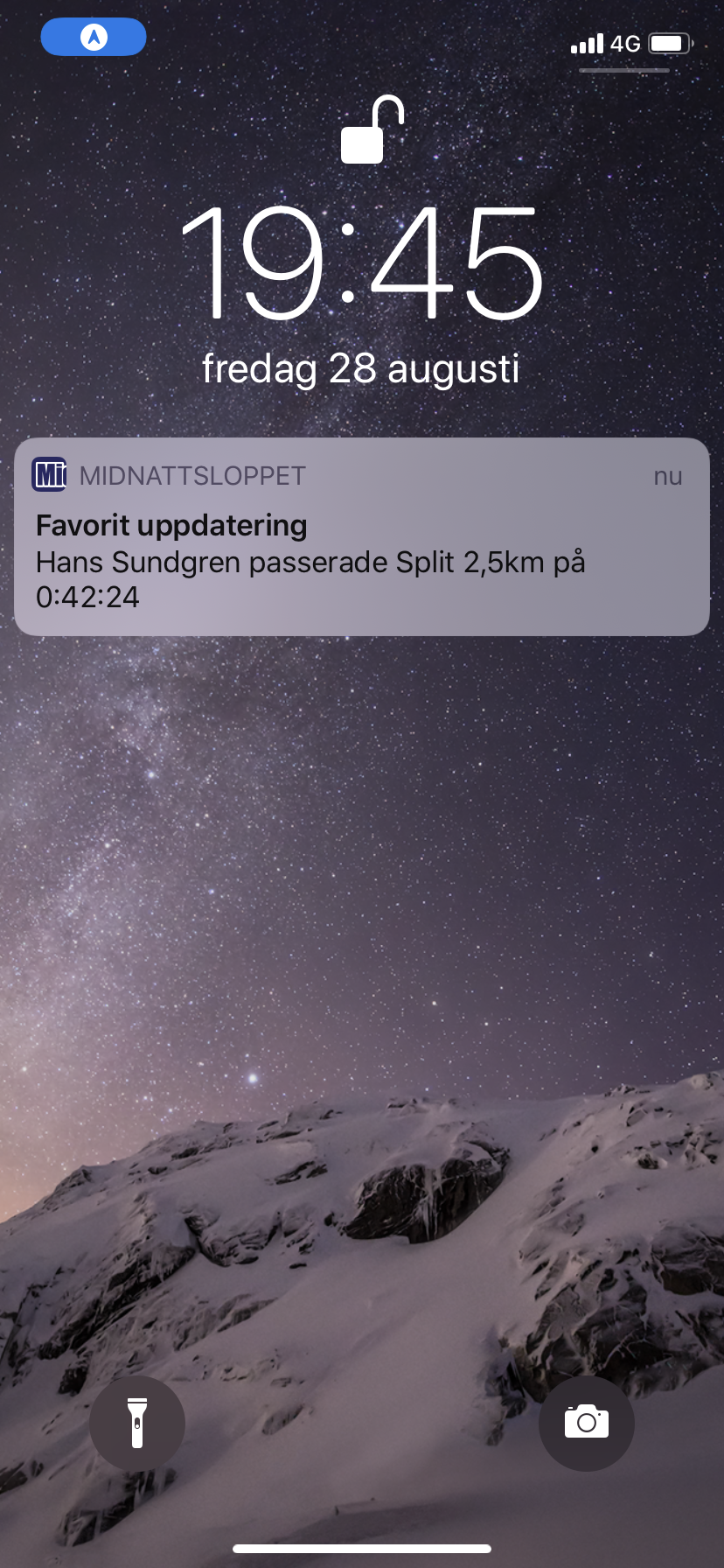The height and width of the screenshot is (1568, 724).
Task: Open the Midnattsloppet favorit uppdatering notification
Action: tap(361, 536)
